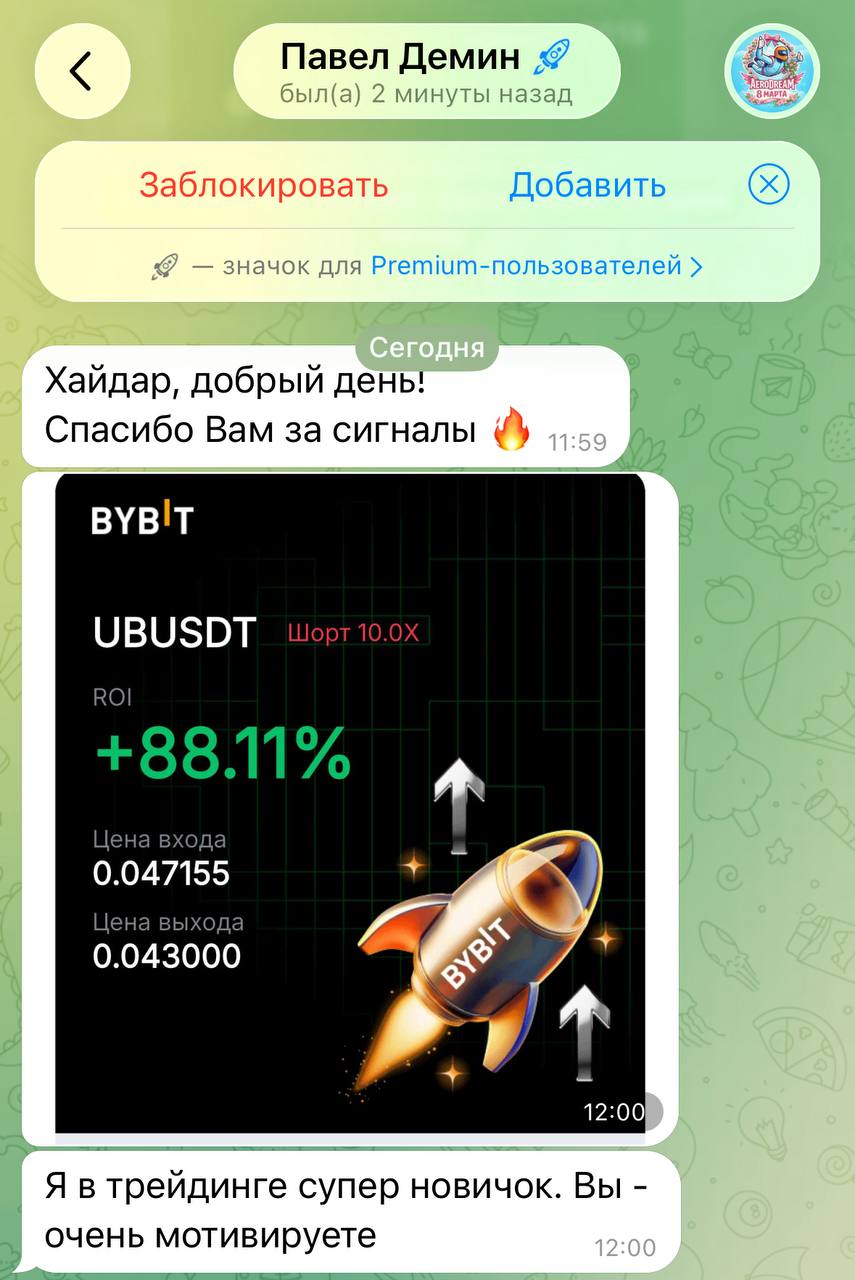
Task: Open the Premium-пользователей link
Action: pyautogui.click(x=536, y=266)
